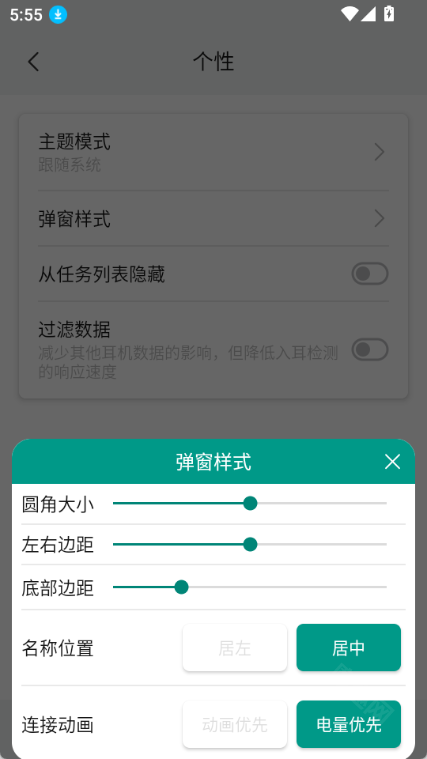Choose 电量优先 for connection animation

(x=349, y=724)
